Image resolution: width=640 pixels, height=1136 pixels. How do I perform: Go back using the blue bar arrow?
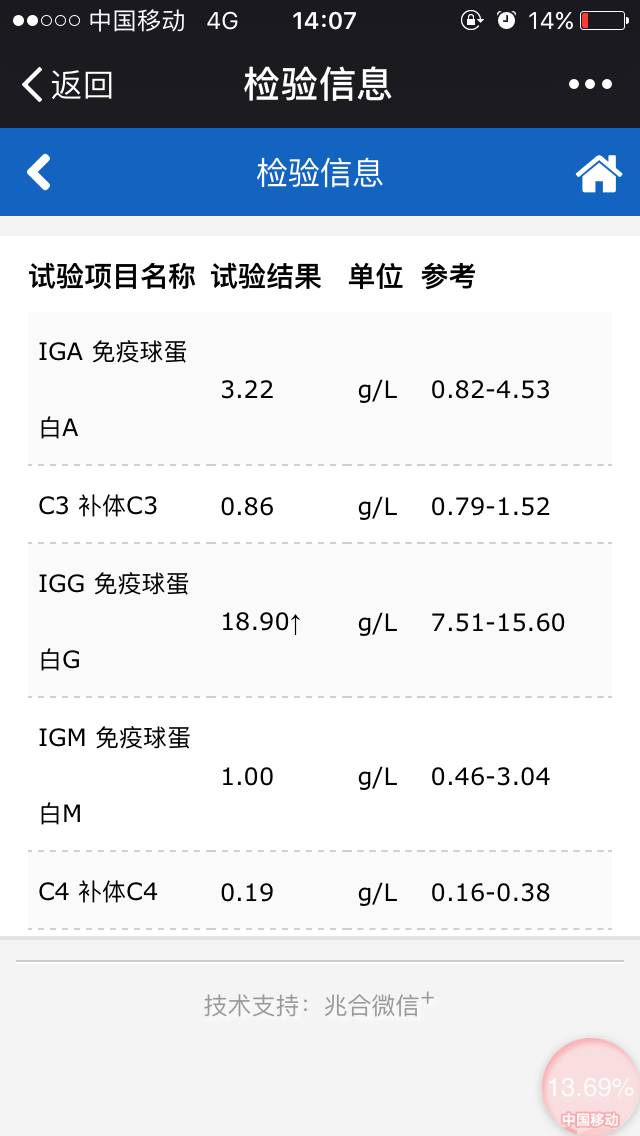pyautogui.click(x=39, y=172)
